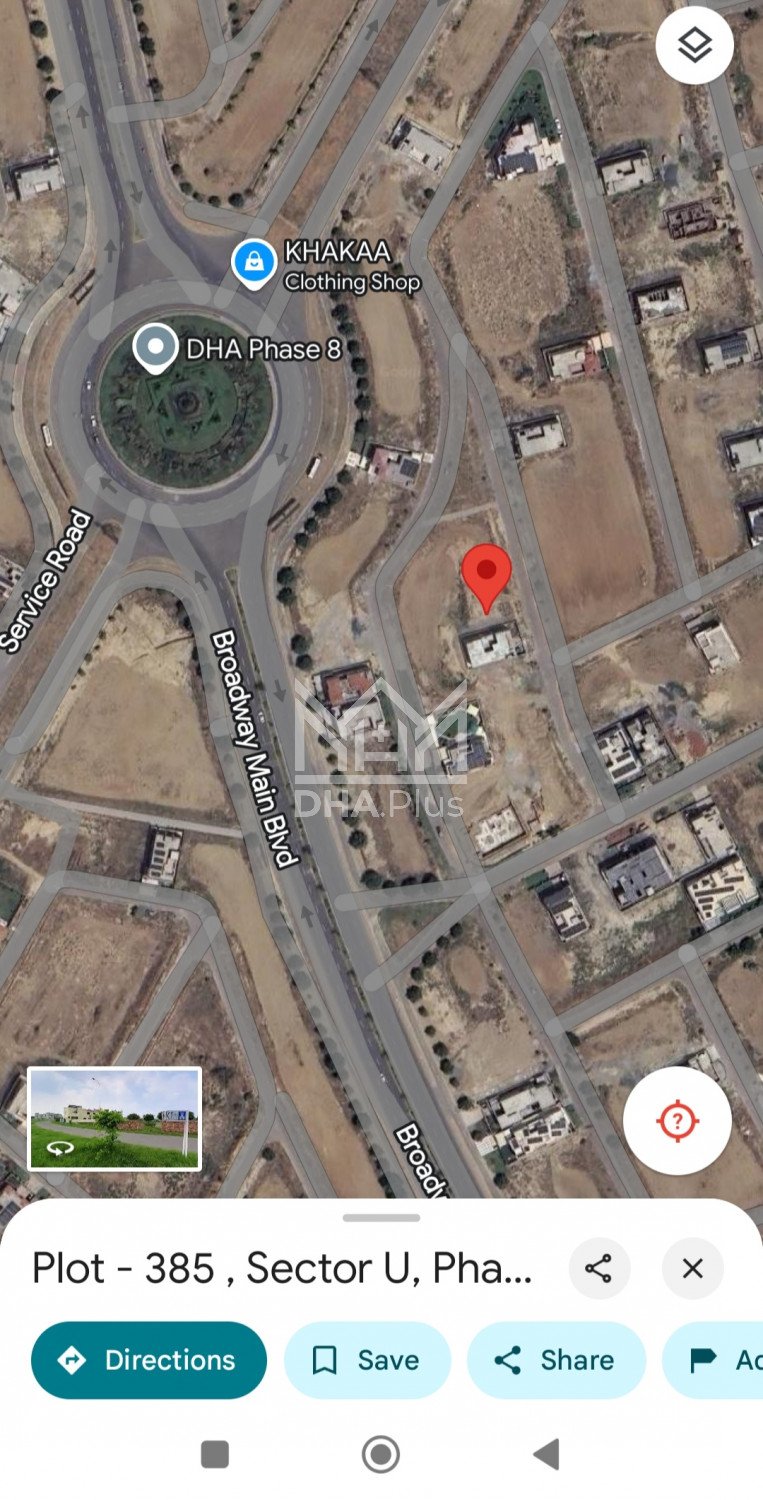Center the map on my location
Screen dimensions: 763x1500
pyautogui.click(x=677, y=1120)
